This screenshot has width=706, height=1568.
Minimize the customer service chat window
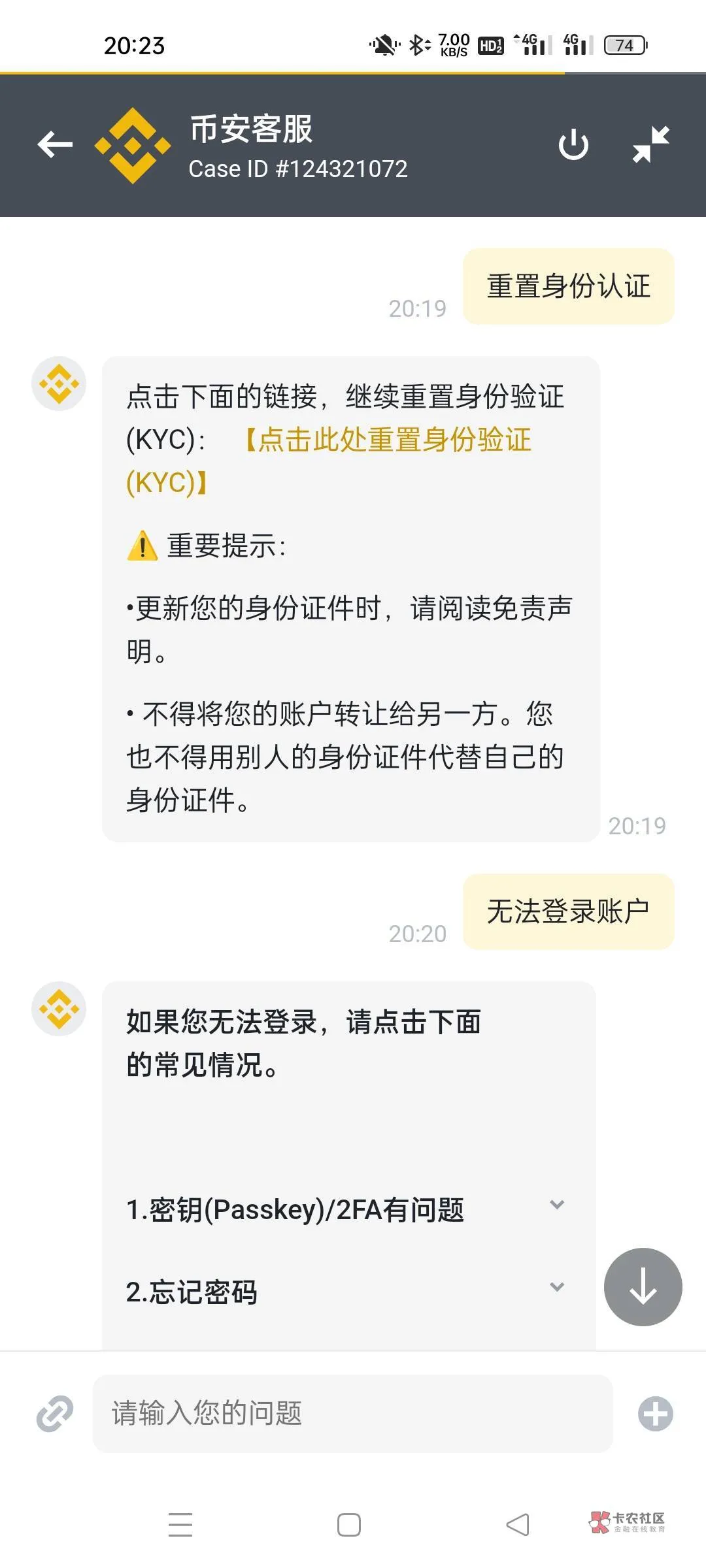coord(650,144)
